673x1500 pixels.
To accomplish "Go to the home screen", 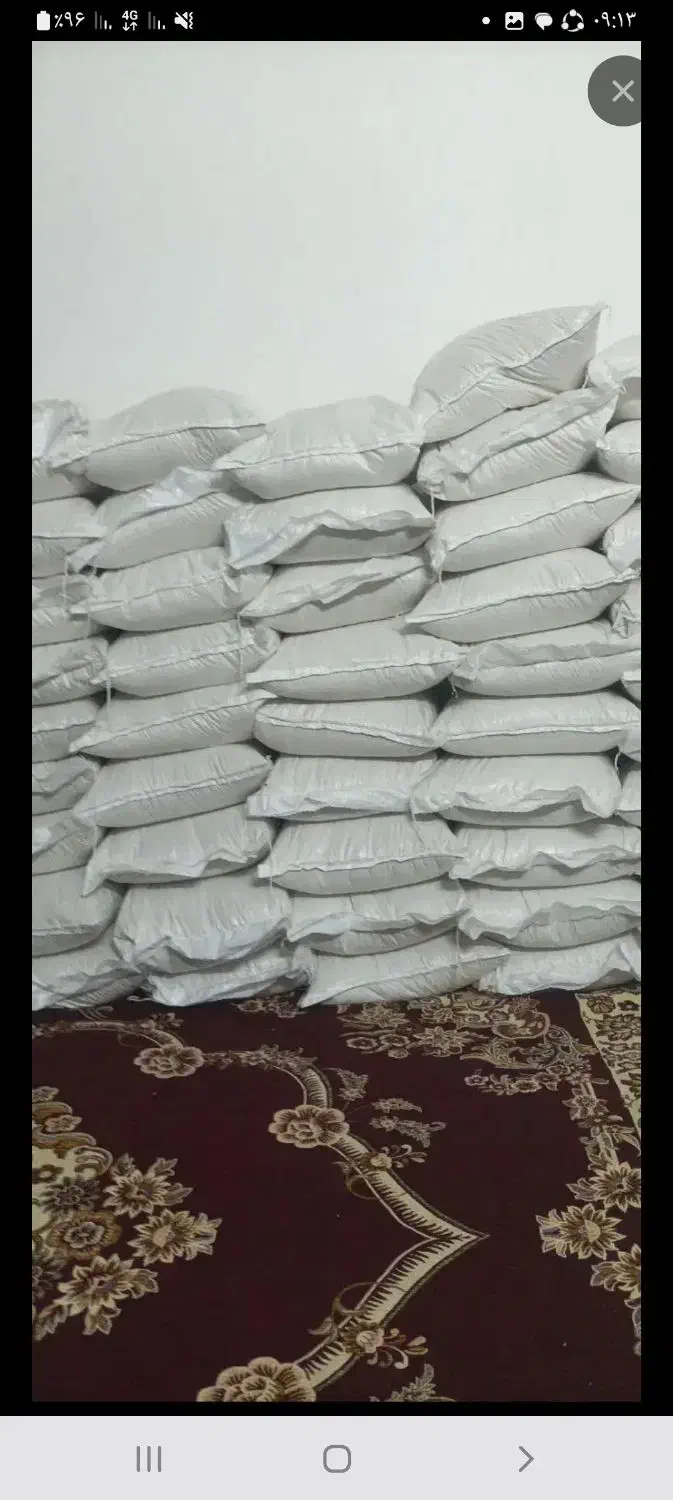I will (337, 1459).
